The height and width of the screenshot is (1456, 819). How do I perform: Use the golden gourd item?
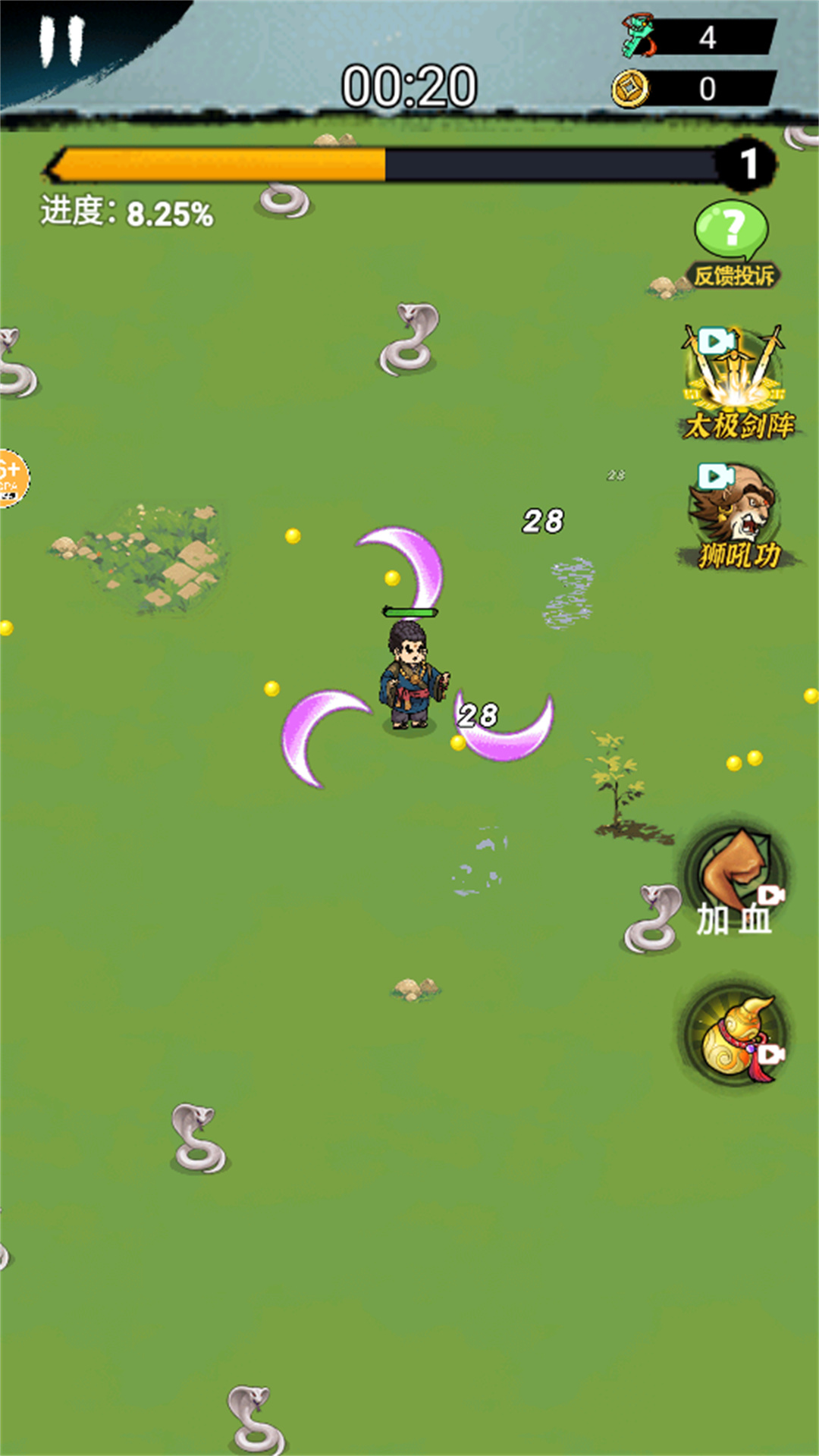[734, 1035]
